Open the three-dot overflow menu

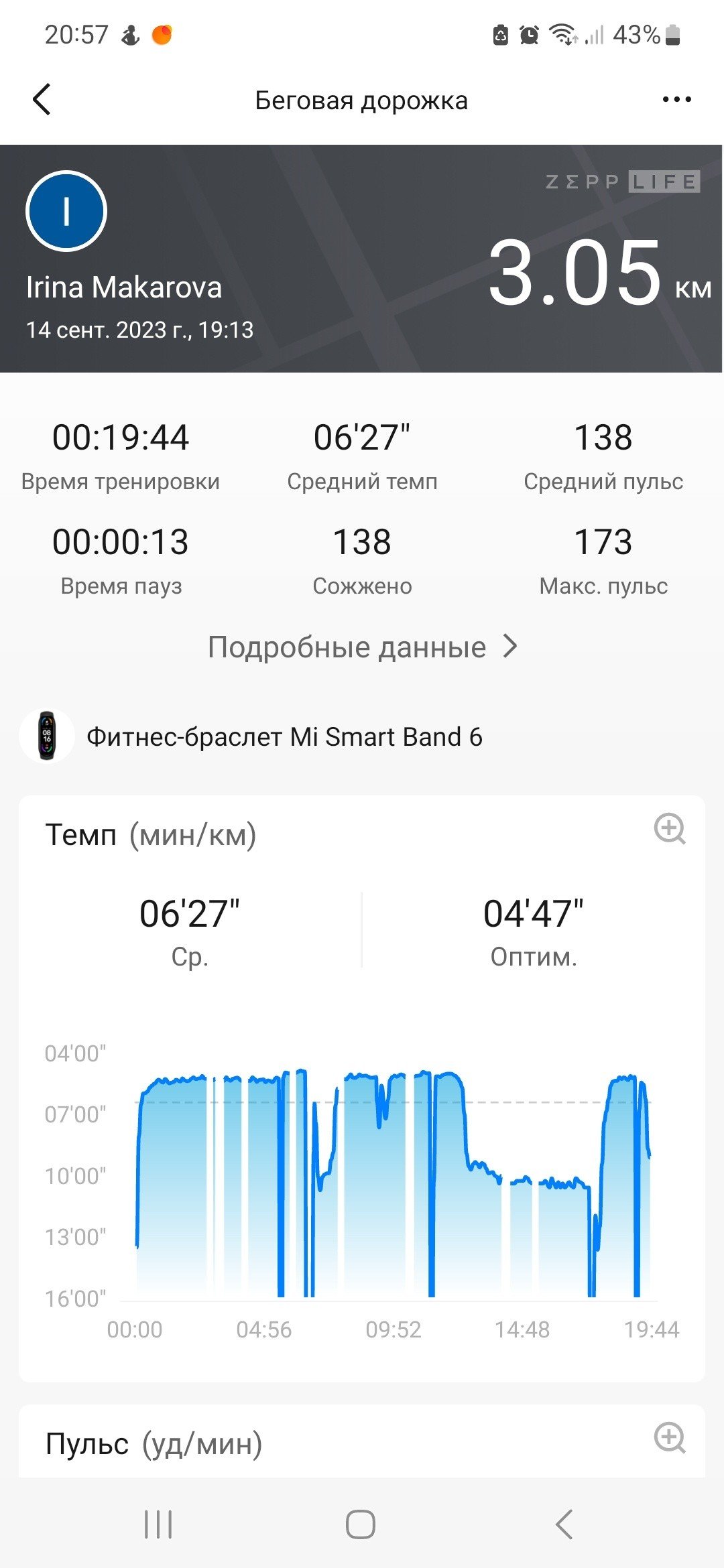(x=676, y=99)
